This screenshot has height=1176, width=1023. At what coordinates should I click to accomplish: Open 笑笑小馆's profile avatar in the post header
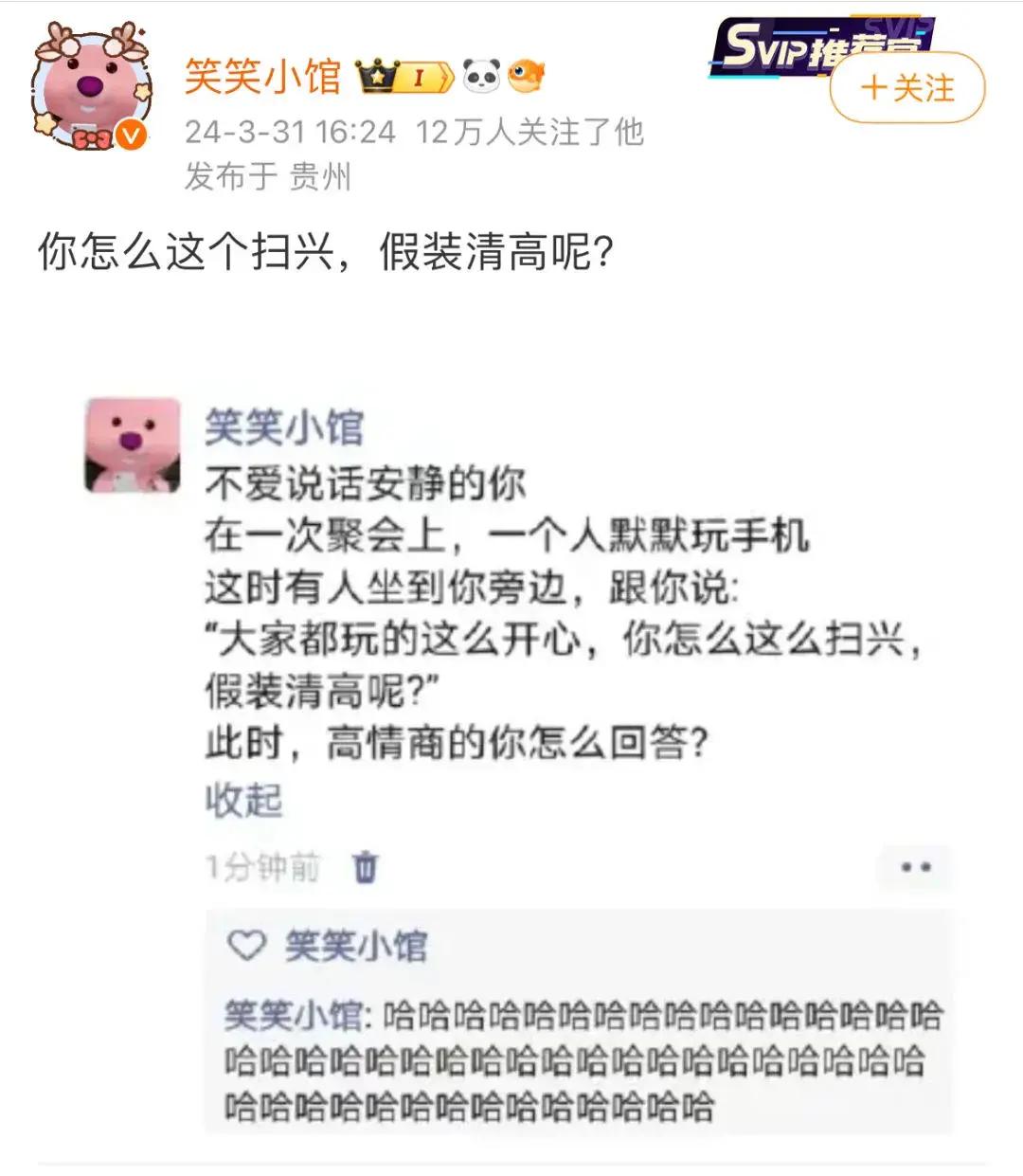90,87
